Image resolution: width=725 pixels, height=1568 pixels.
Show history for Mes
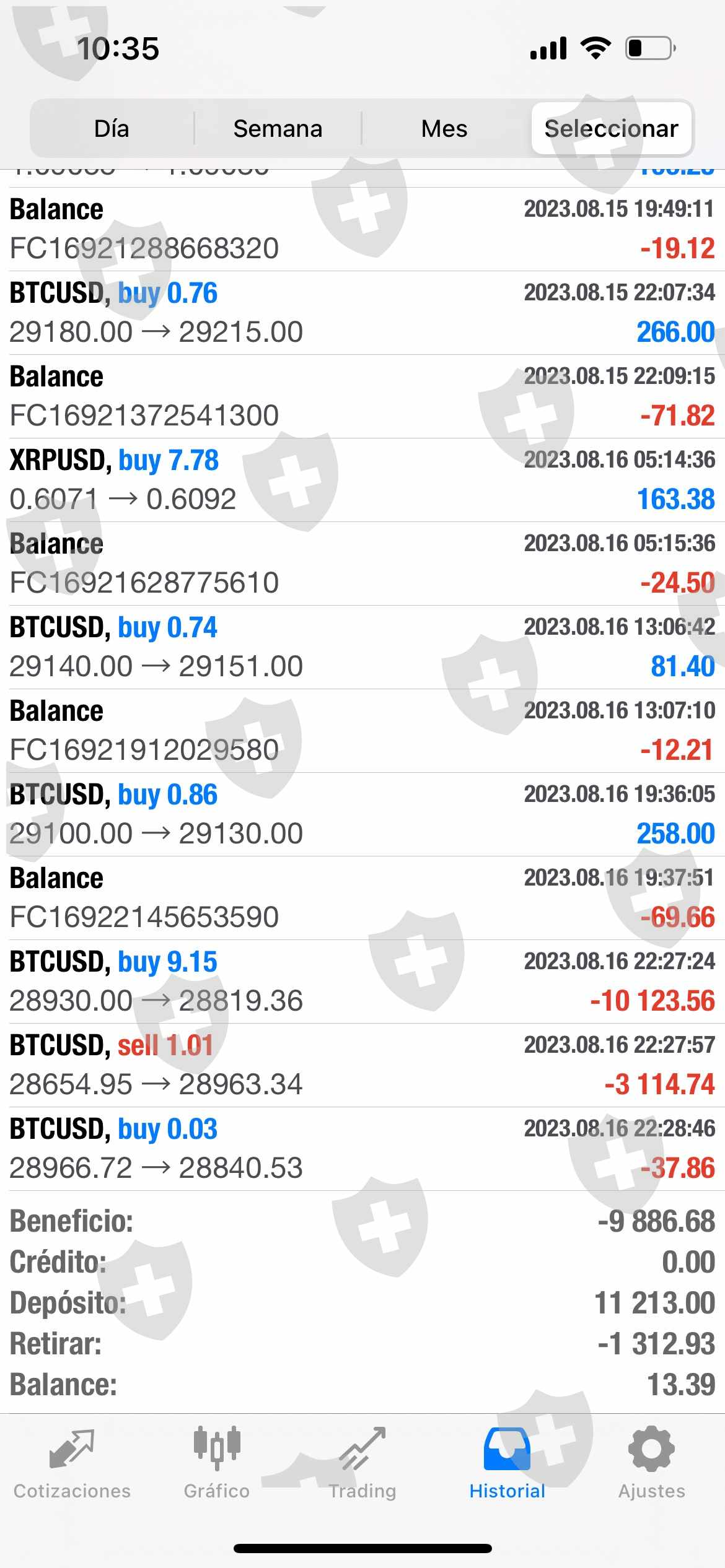[x=444, y=129]
